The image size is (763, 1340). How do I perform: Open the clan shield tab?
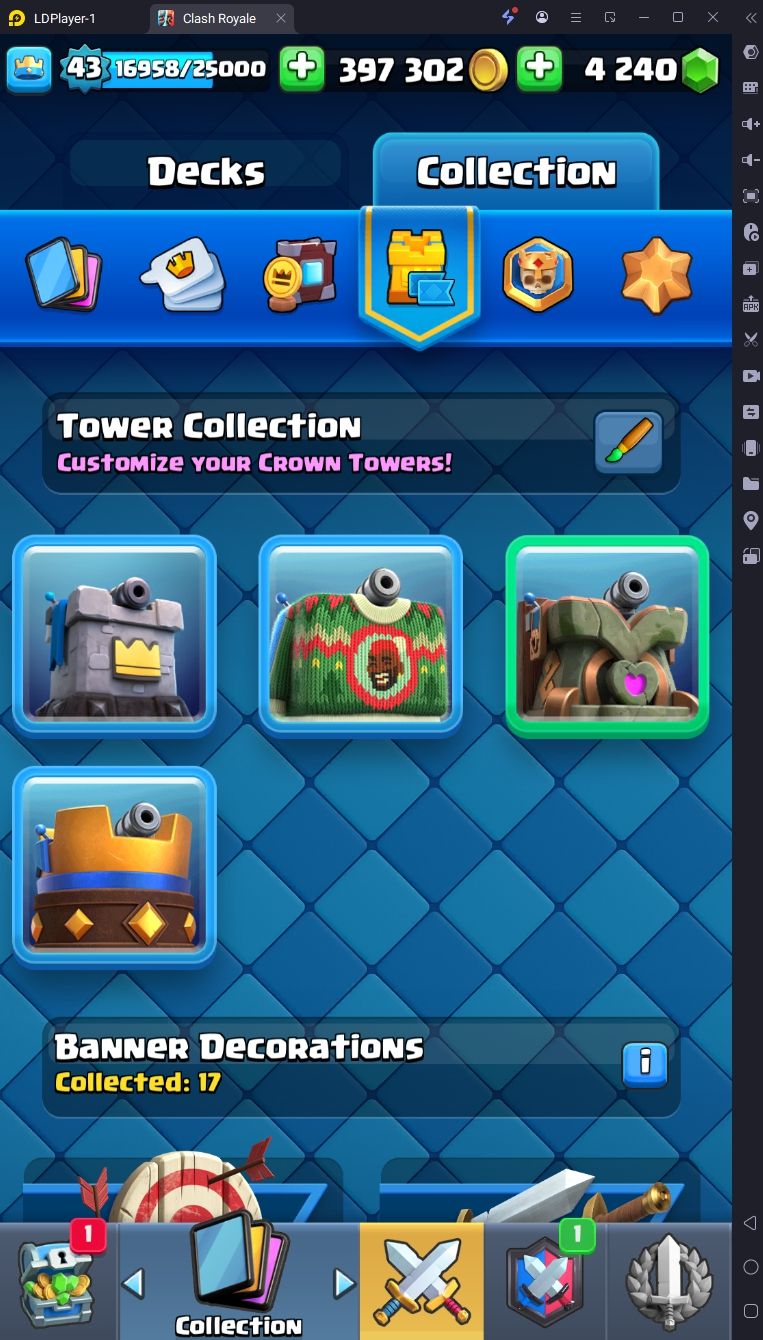click(x=545, y=1282)
